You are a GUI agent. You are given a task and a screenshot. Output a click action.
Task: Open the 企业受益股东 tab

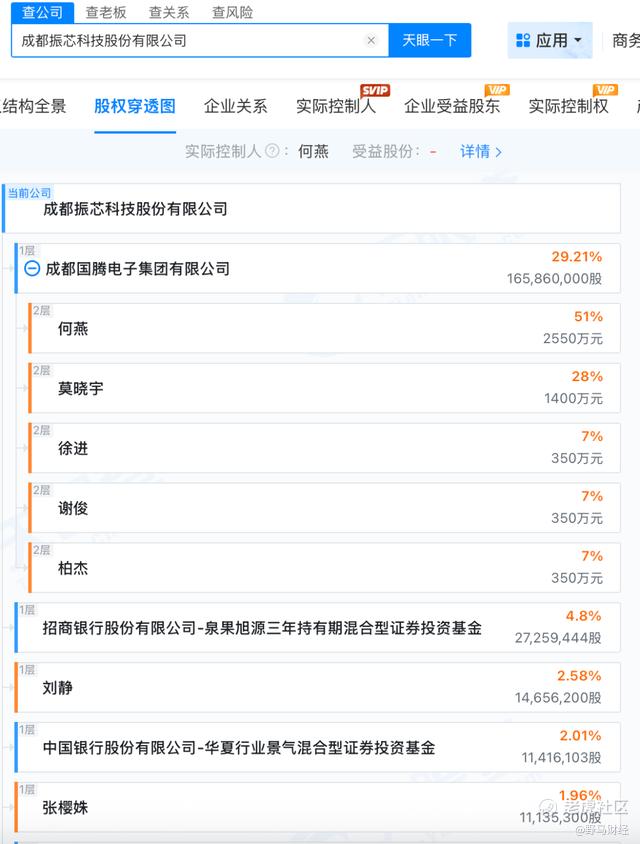452,106
